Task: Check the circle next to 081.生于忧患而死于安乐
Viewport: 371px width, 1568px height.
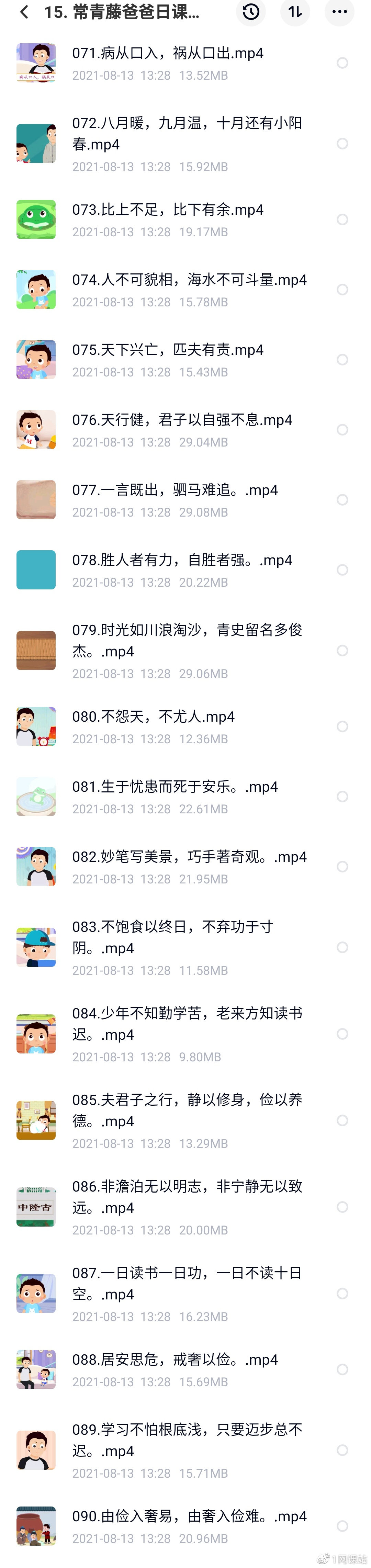Action: pos(342,797)
